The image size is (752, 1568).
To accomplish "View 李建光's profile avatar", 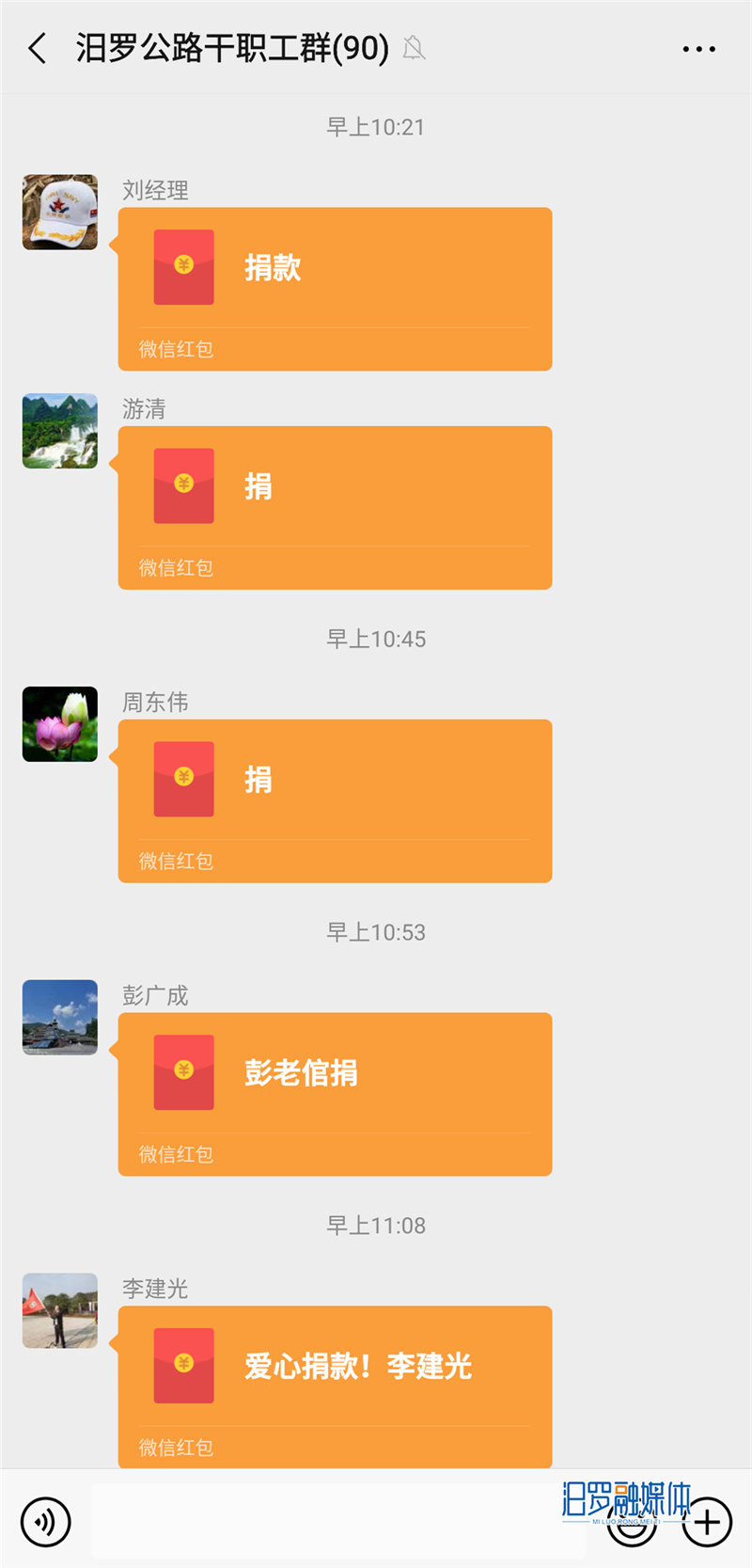I will point(60,1310).
